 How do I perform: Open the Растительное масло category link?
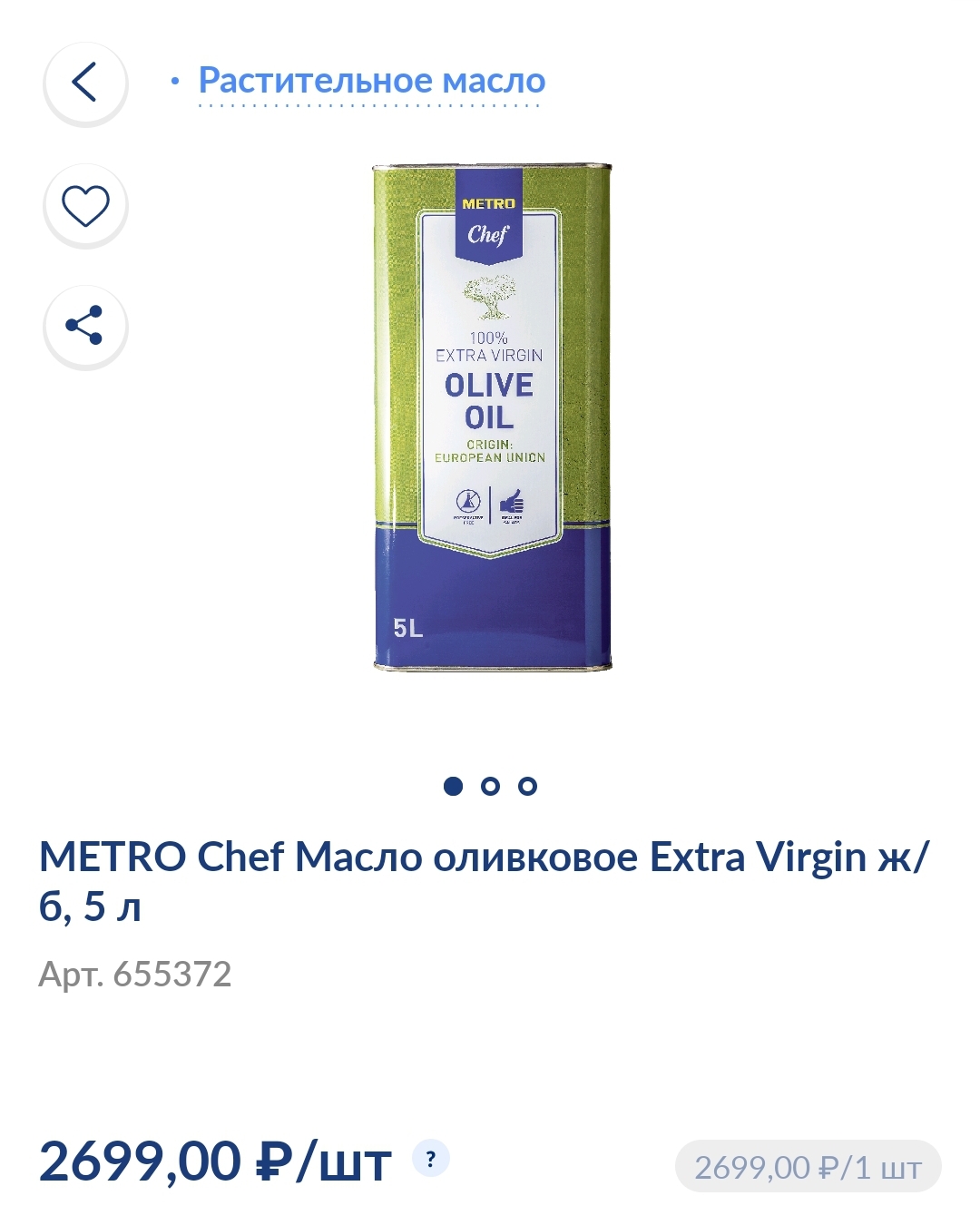371,82
